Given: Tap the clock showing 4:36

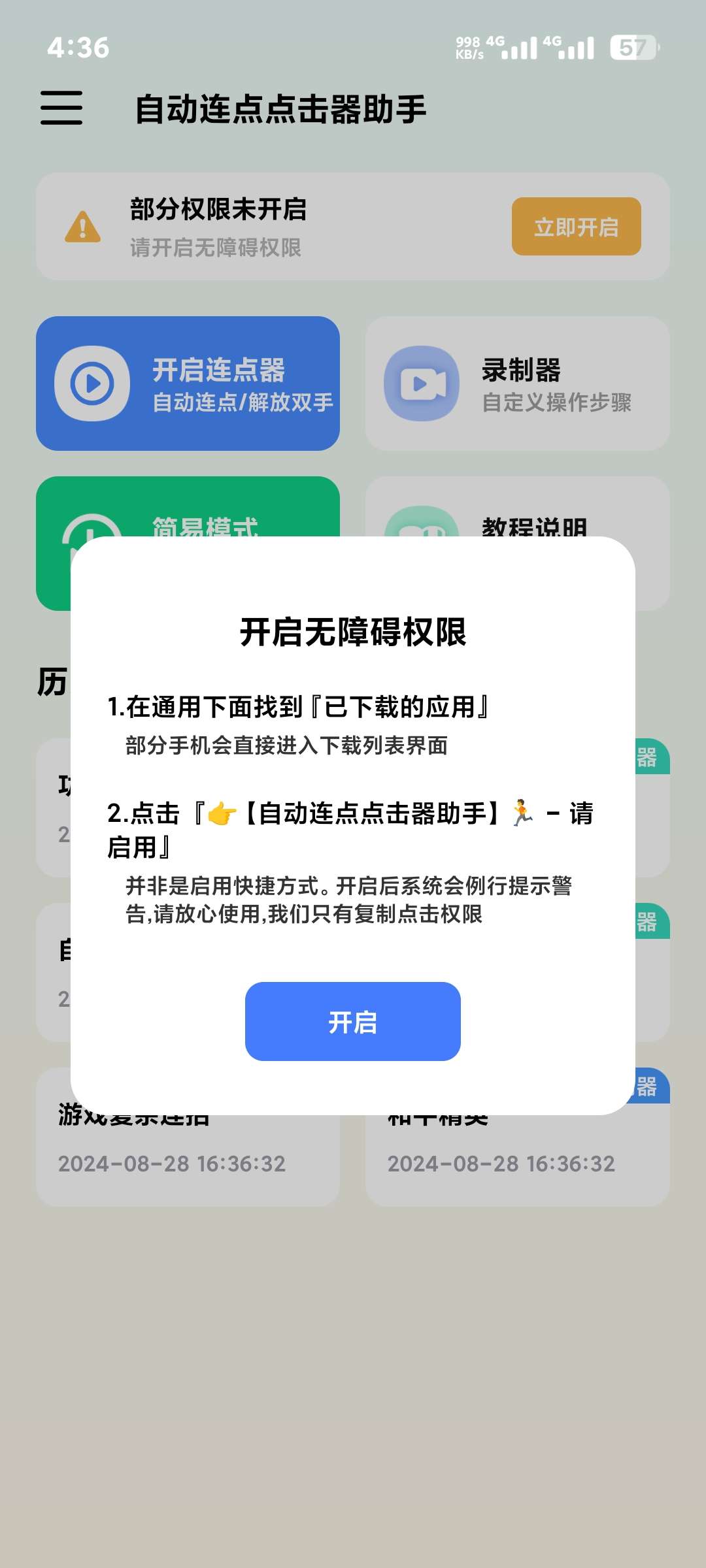Looking at the screenshot, I should [x=78, y=47].
